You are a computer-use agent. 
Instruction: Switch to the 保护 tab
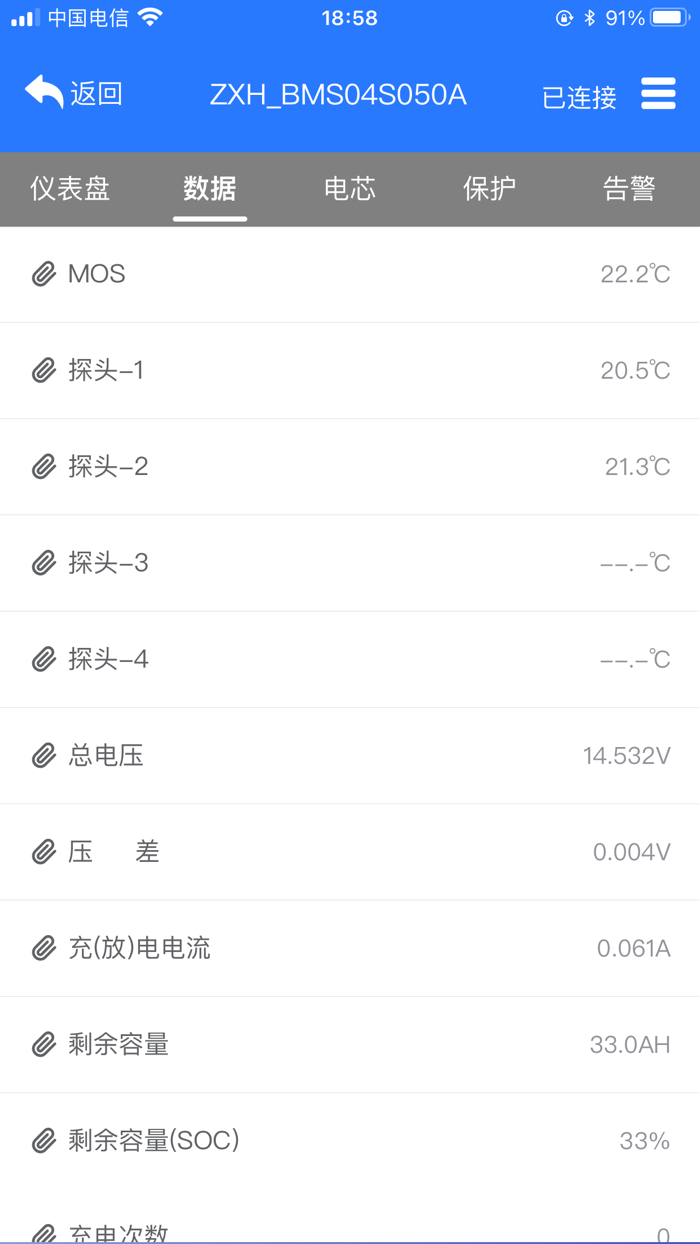pos(490,188)
